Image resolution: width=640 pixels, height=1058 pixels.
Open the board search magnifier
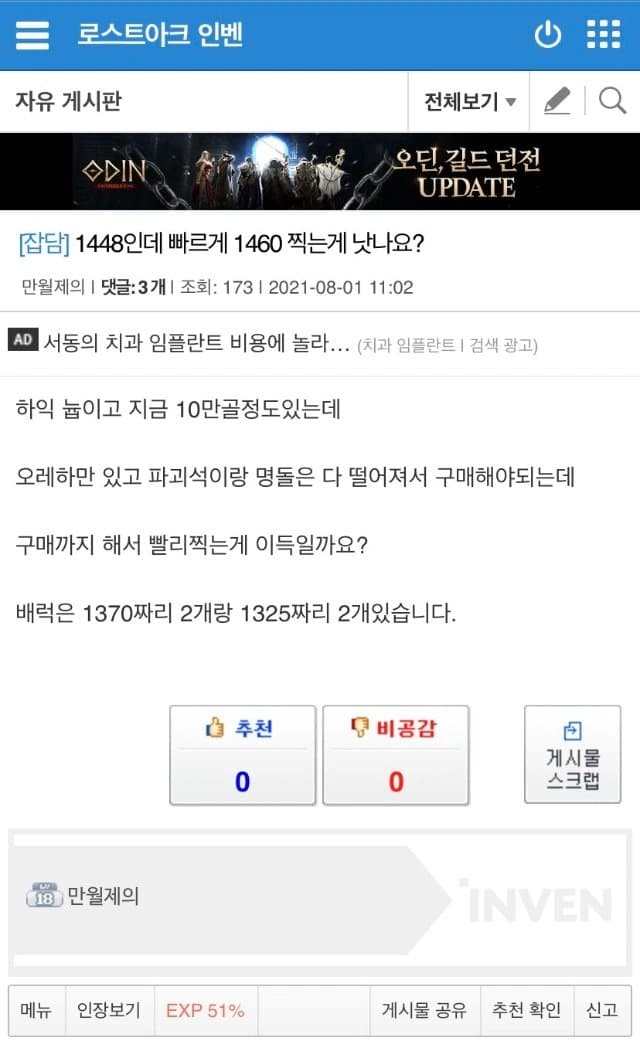(612, 101)
